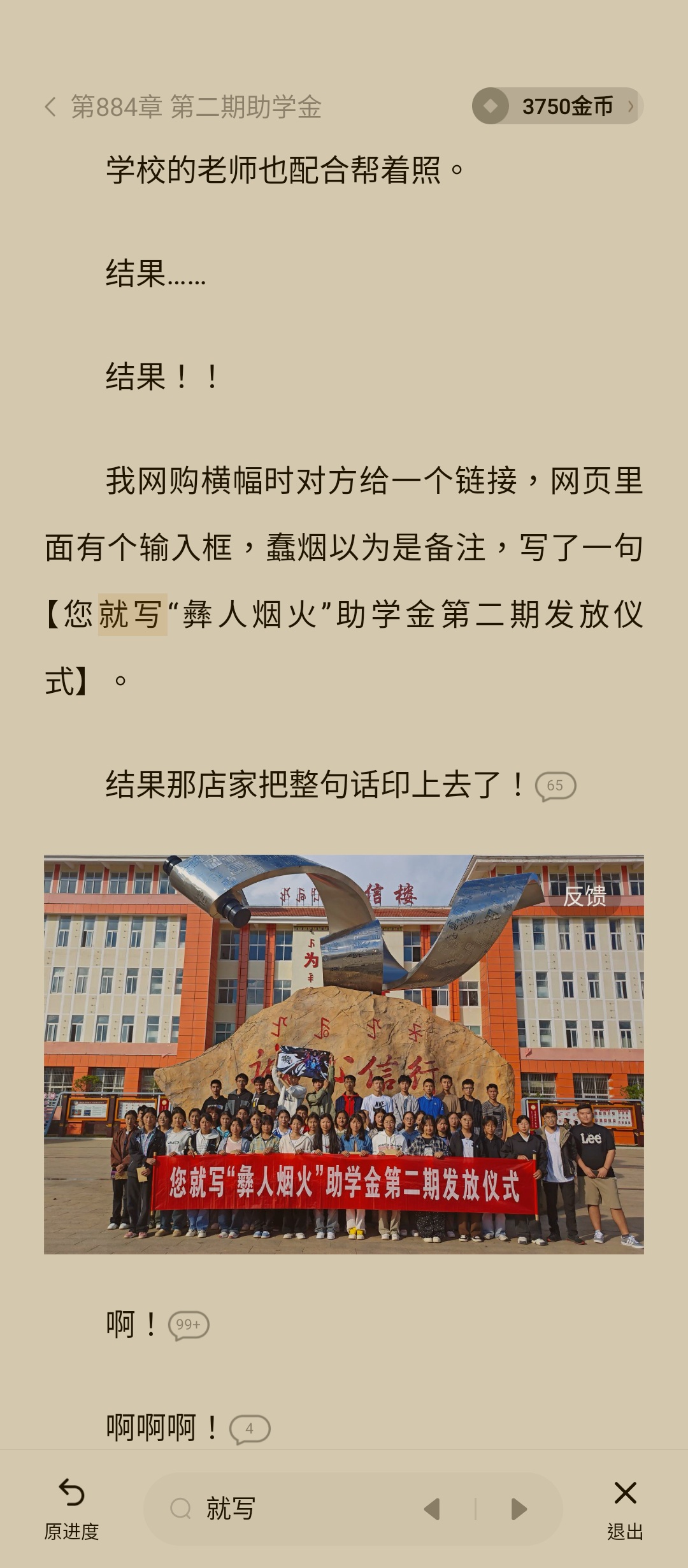Open the 99+ comments after 啊！

tap(189, 1325)
